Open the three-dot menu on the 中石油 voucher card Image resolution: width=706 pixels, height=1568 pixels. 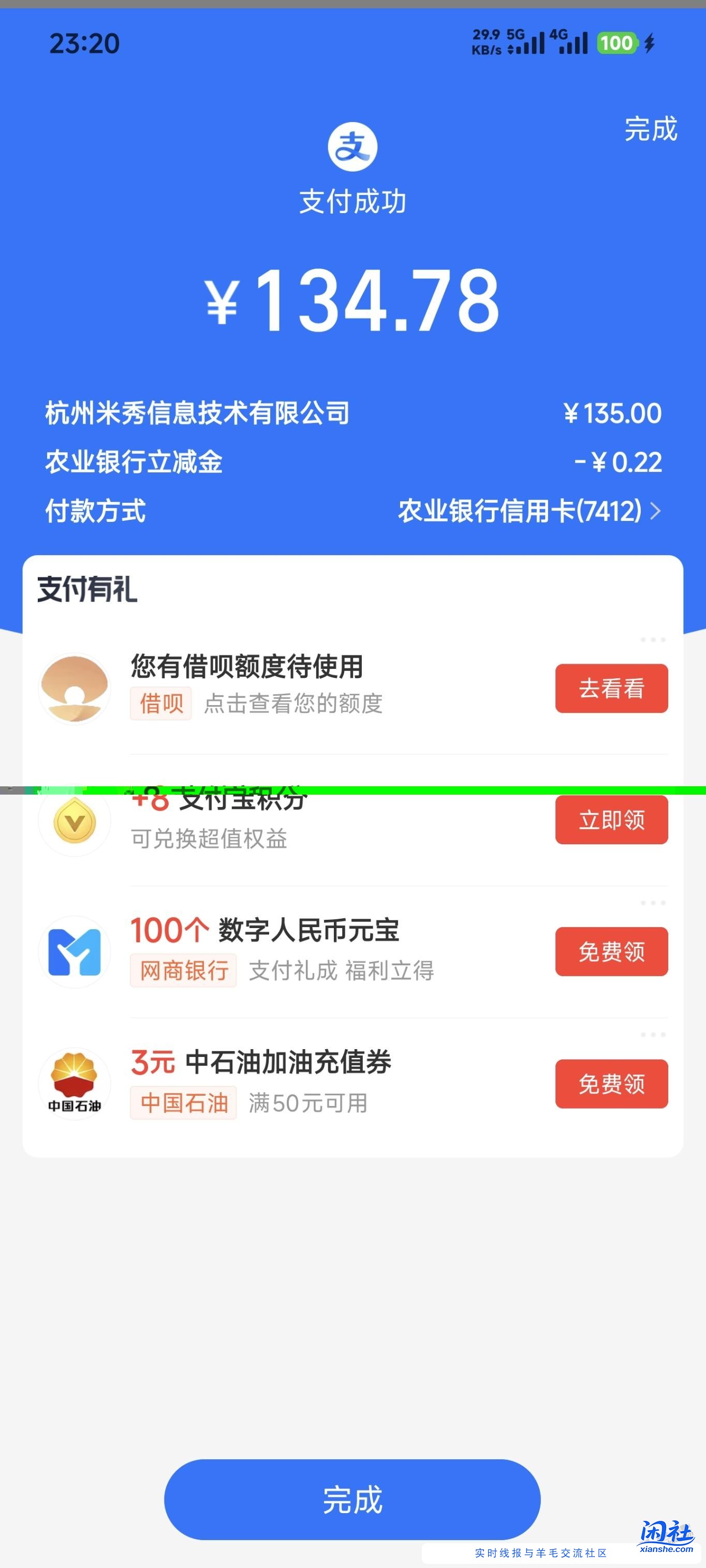(652, 1035)
